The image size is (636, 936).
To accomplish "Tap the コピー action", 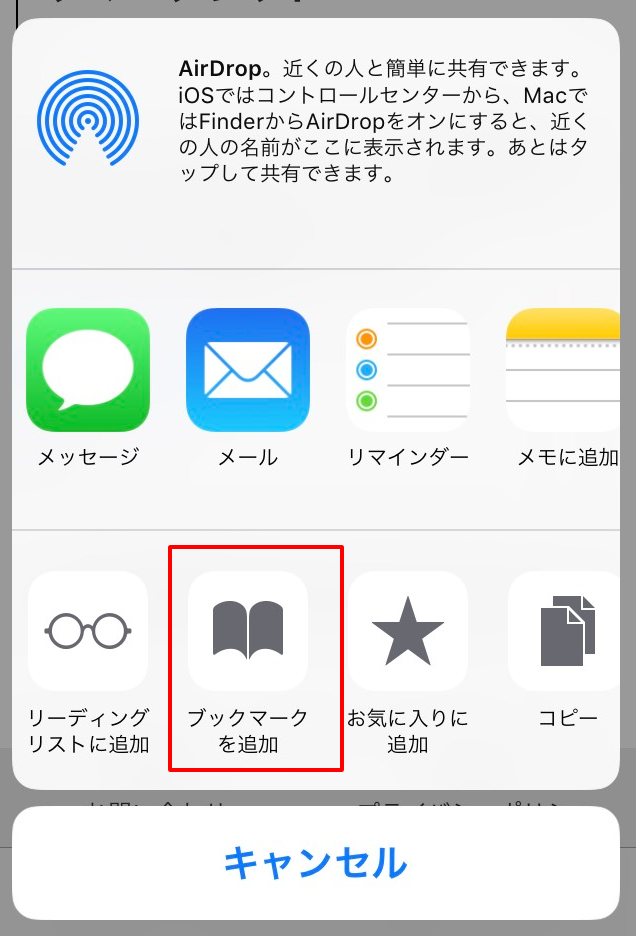I will click(567, 631).
